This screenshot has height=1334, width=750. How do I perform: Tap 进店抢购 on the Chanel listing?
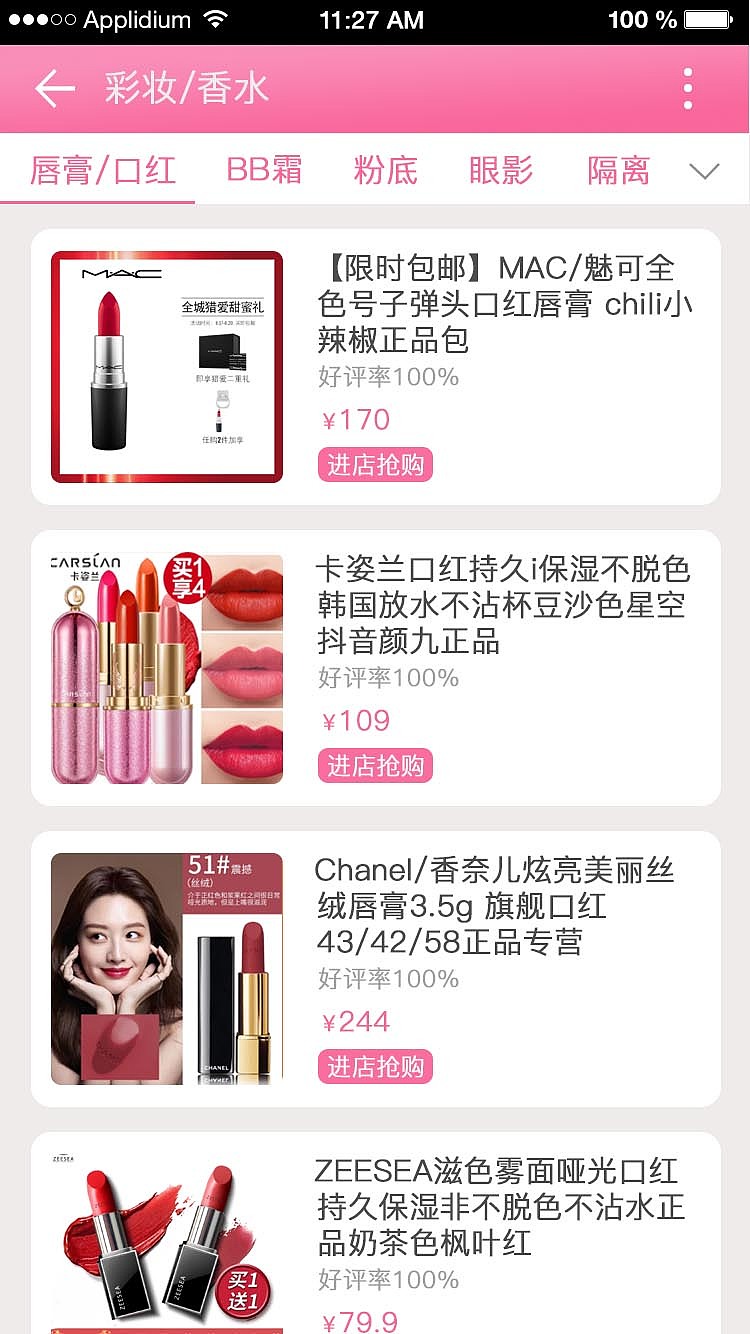pos(375,1066)
